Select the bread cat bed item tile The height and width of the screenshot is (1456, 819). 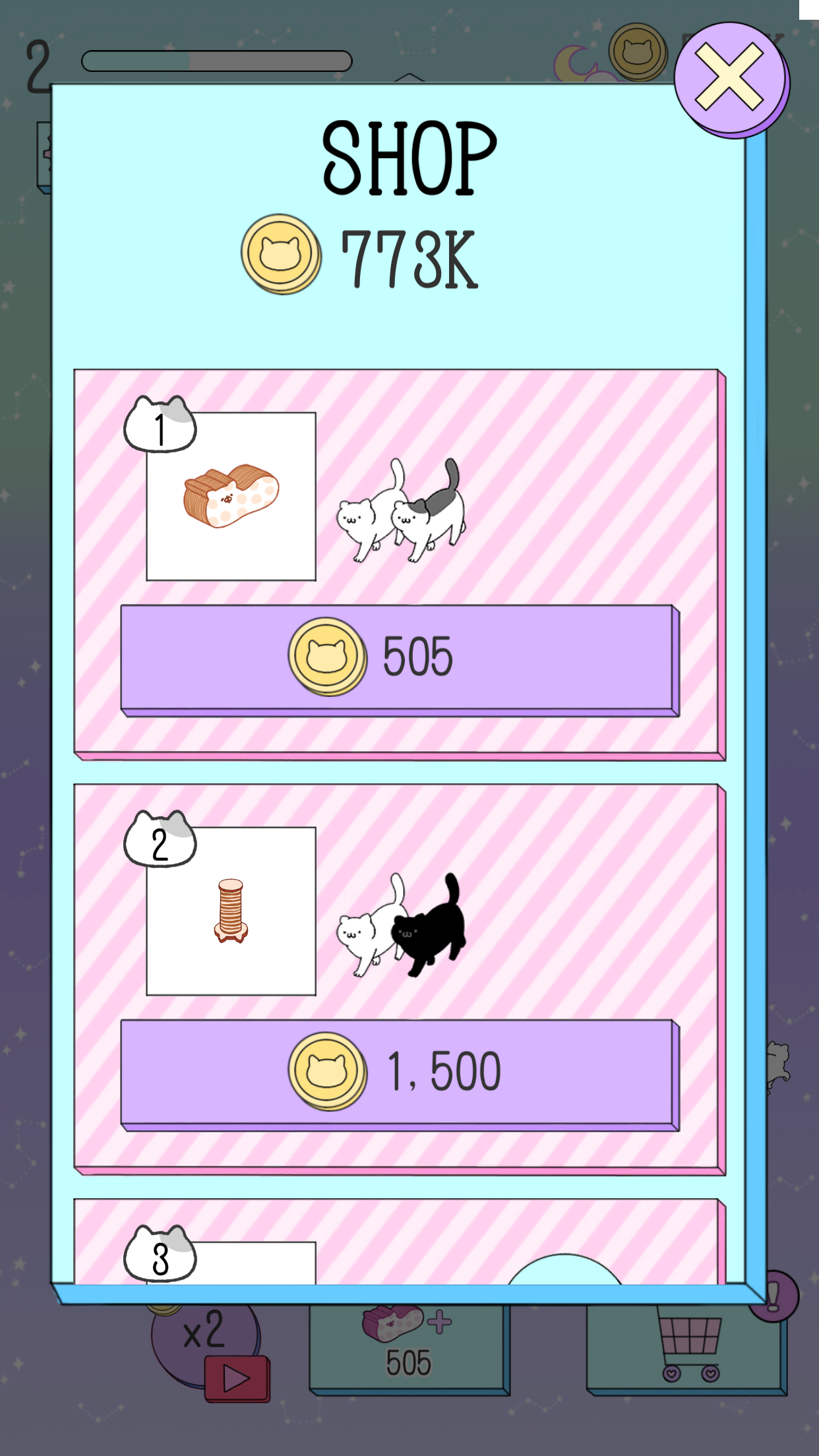coord(231,496)
